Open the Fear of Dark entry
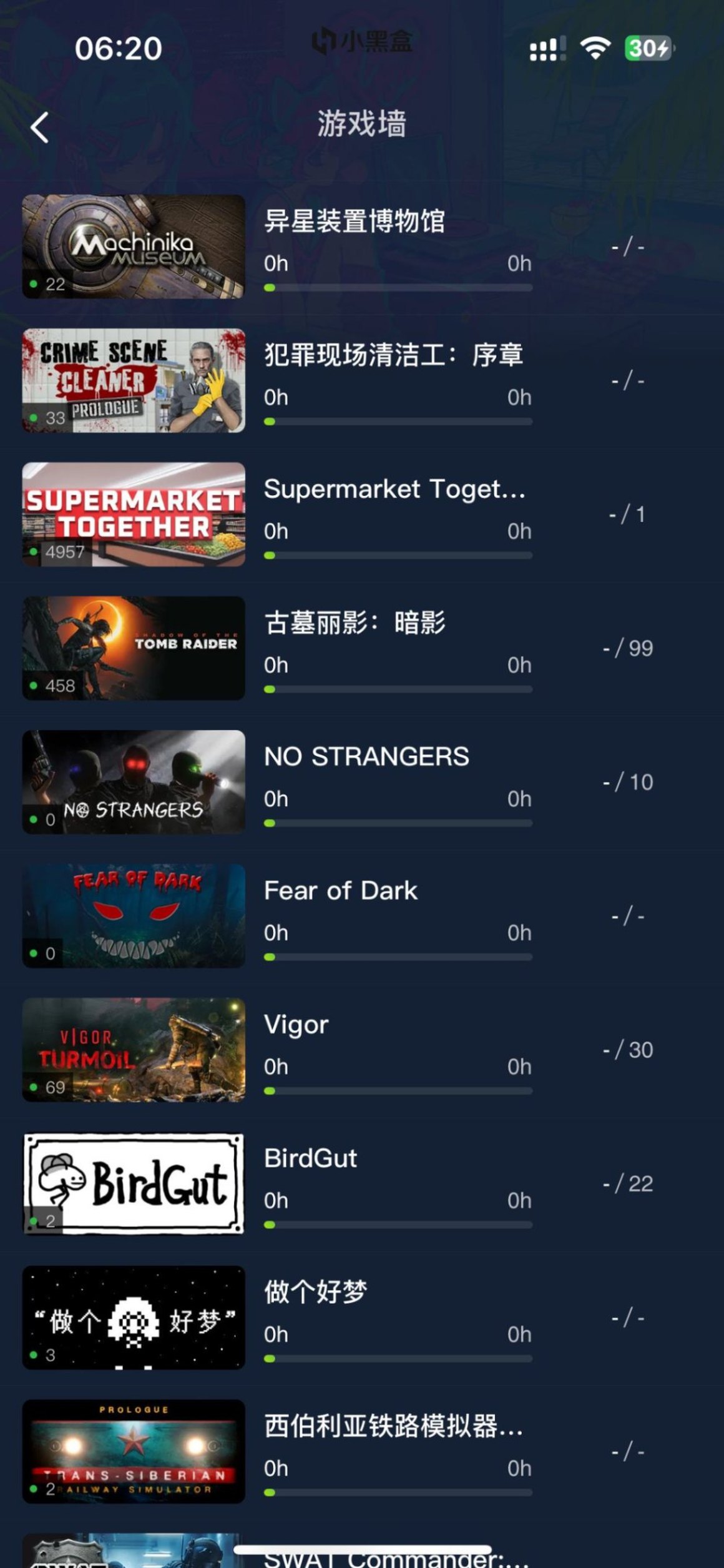Image resolution: width=724 pixels, height=1568 pixels. (x=362, y=915)
